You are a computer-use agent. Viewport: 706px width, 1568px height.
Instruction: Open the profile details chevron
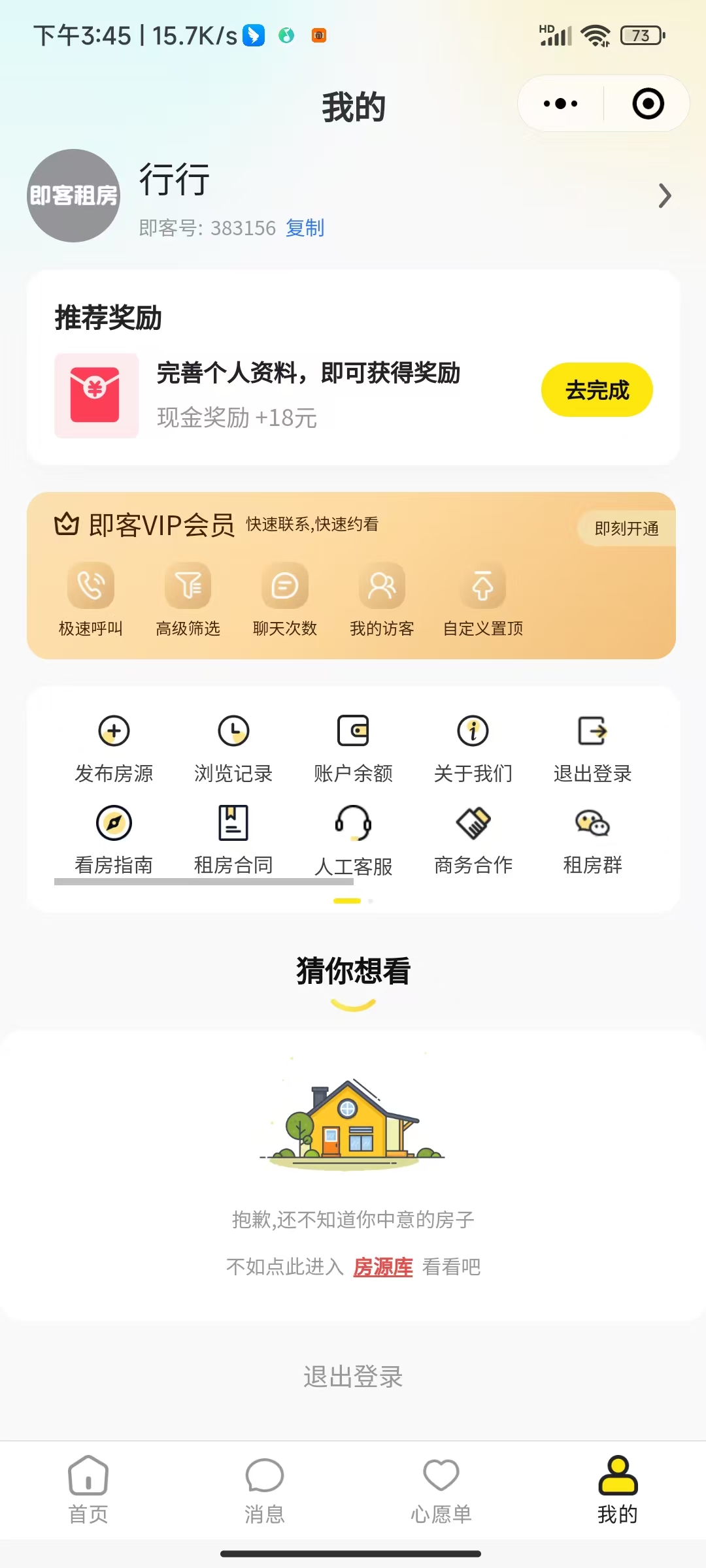coord(664,196)
